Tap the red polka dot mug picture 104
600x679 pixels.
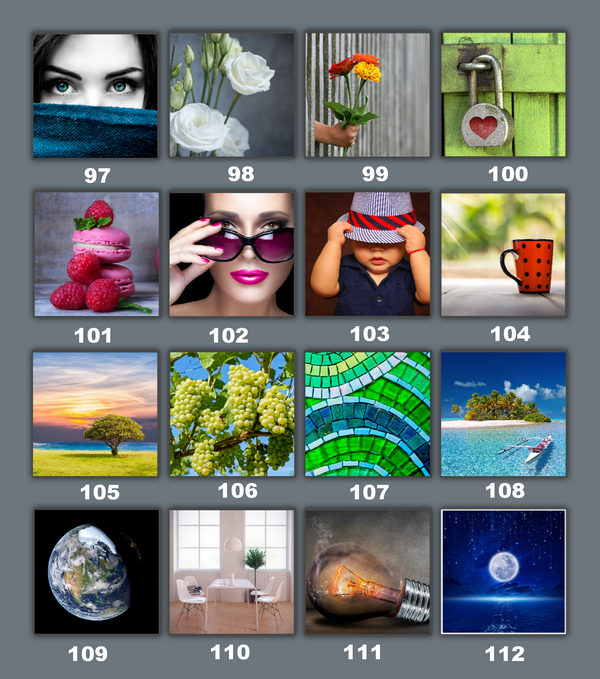pyautogui.click(x=504, y=254)
